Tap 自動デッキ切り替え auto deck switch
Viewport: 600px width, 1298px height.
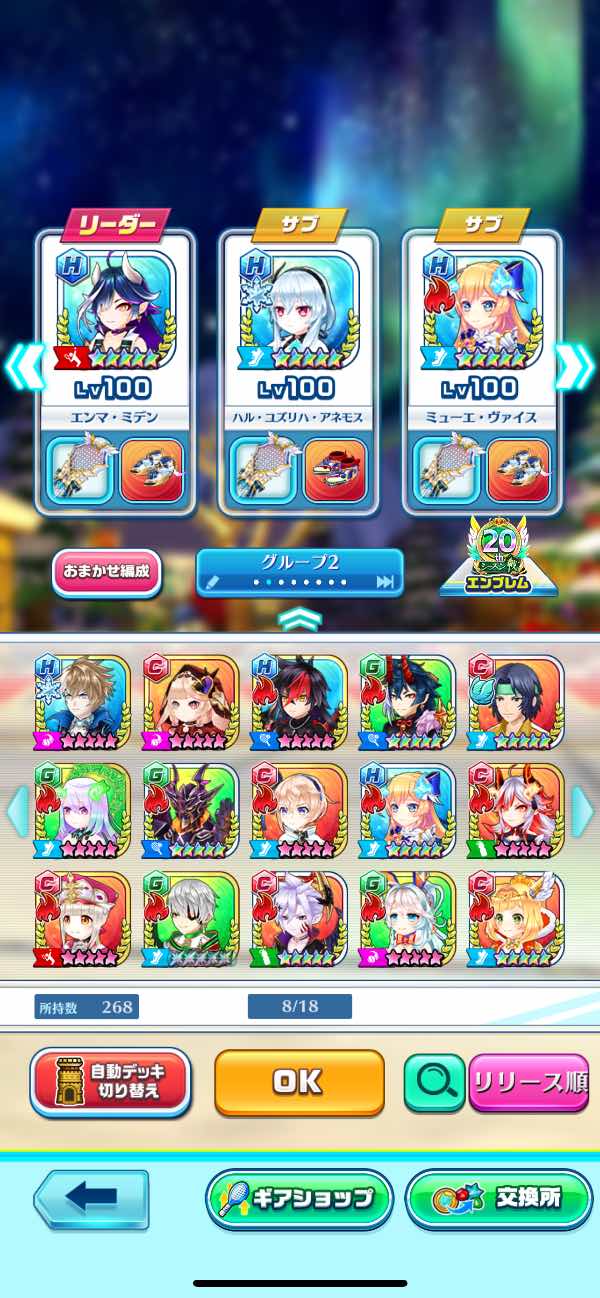pos(110,1081)
